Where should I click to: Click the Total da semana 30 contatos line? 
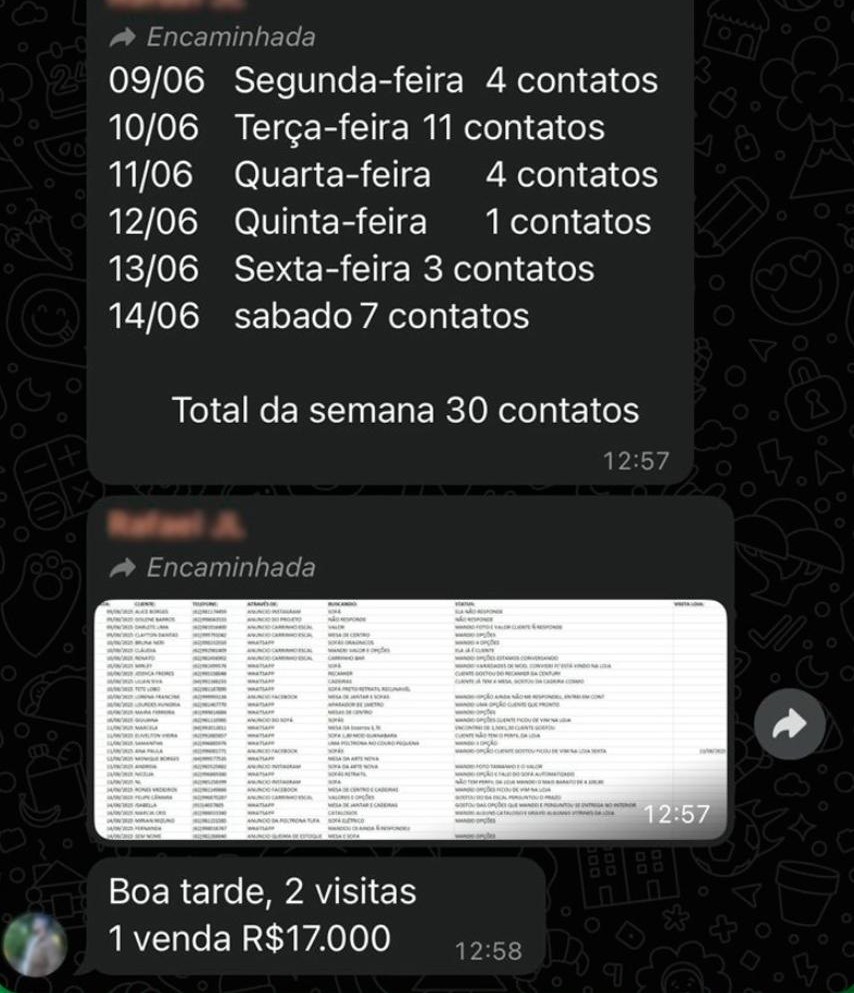(404, 410)
